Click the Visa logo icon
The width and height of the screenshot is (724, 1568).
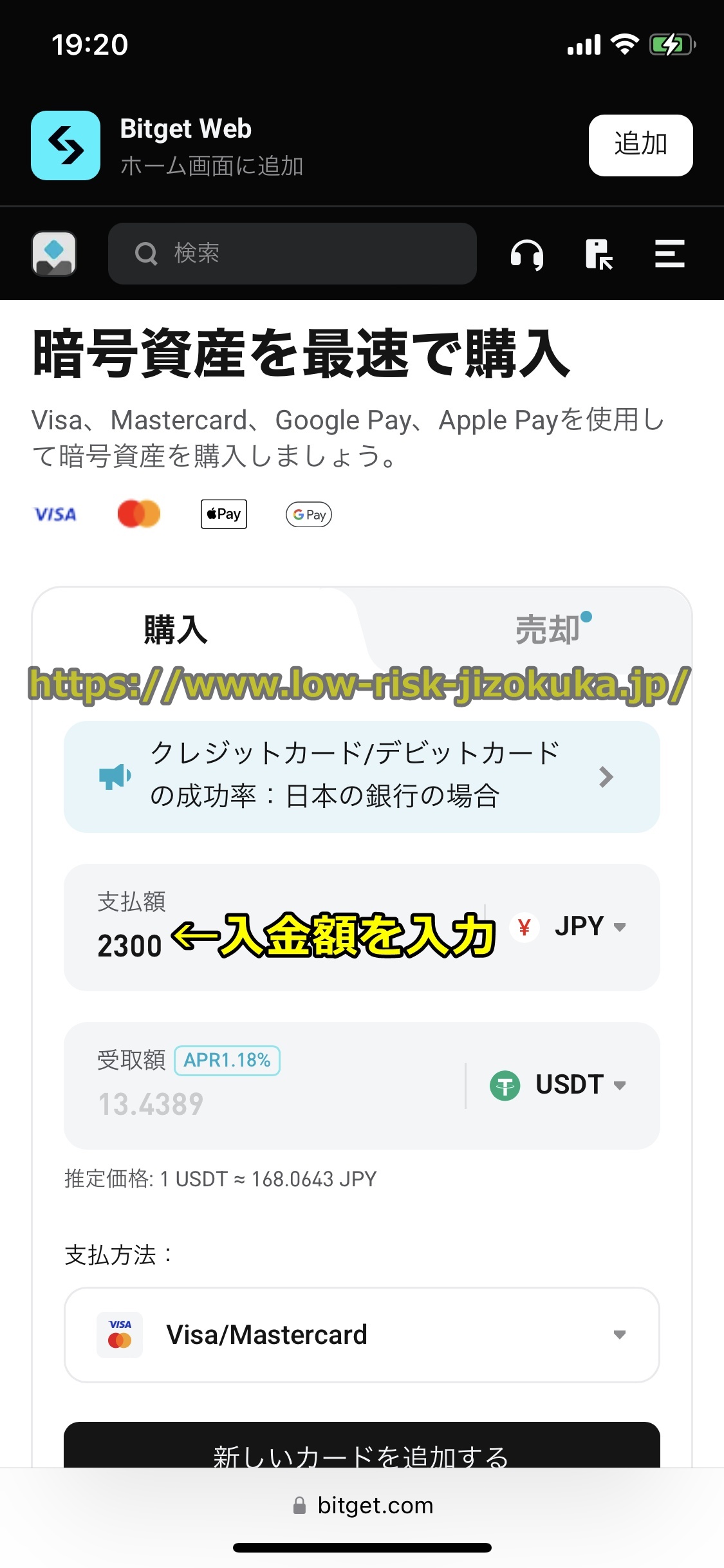point(55,514)
